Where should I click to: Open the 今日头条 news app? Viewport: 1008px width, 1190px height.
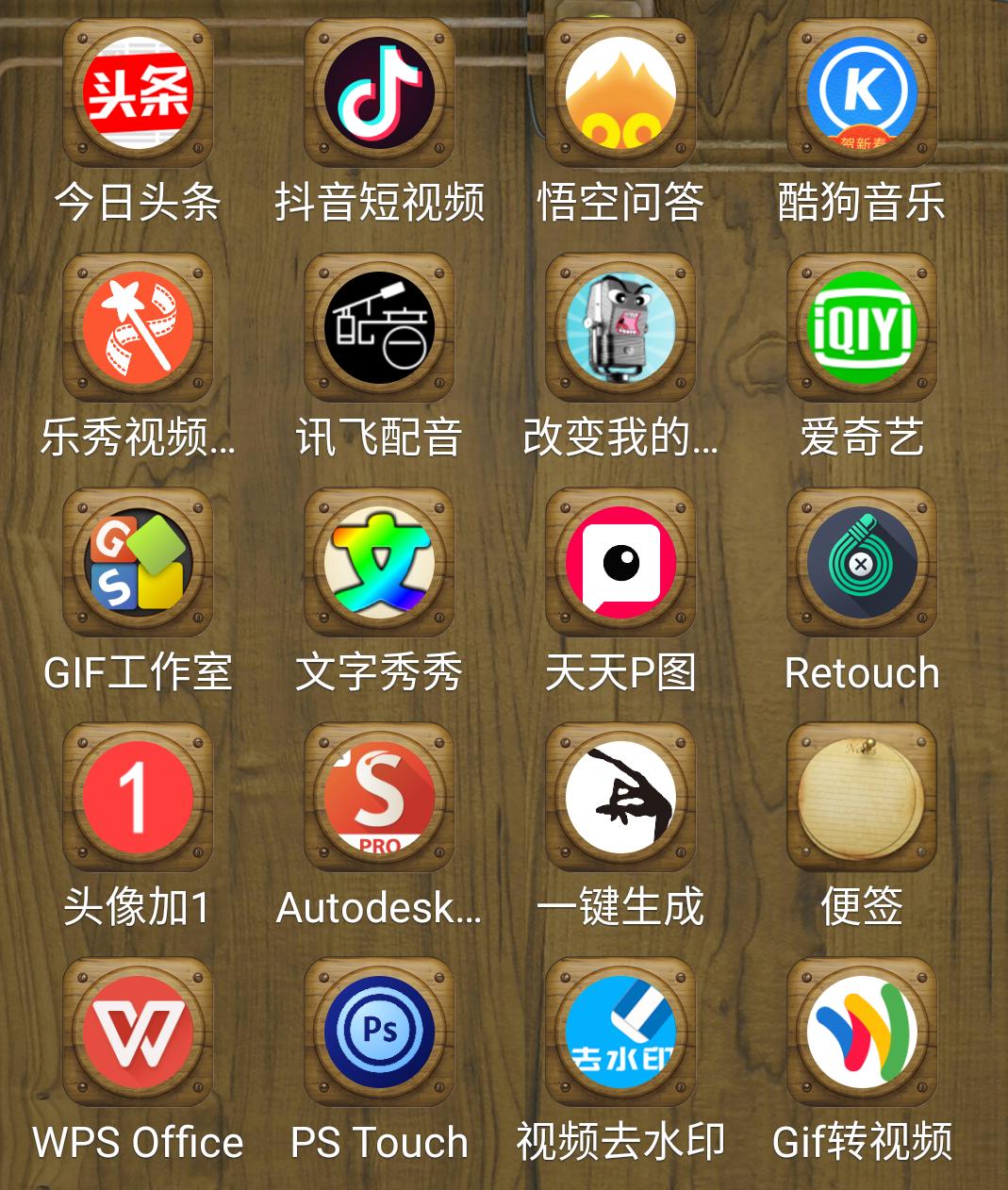click(x=137, y=93)
